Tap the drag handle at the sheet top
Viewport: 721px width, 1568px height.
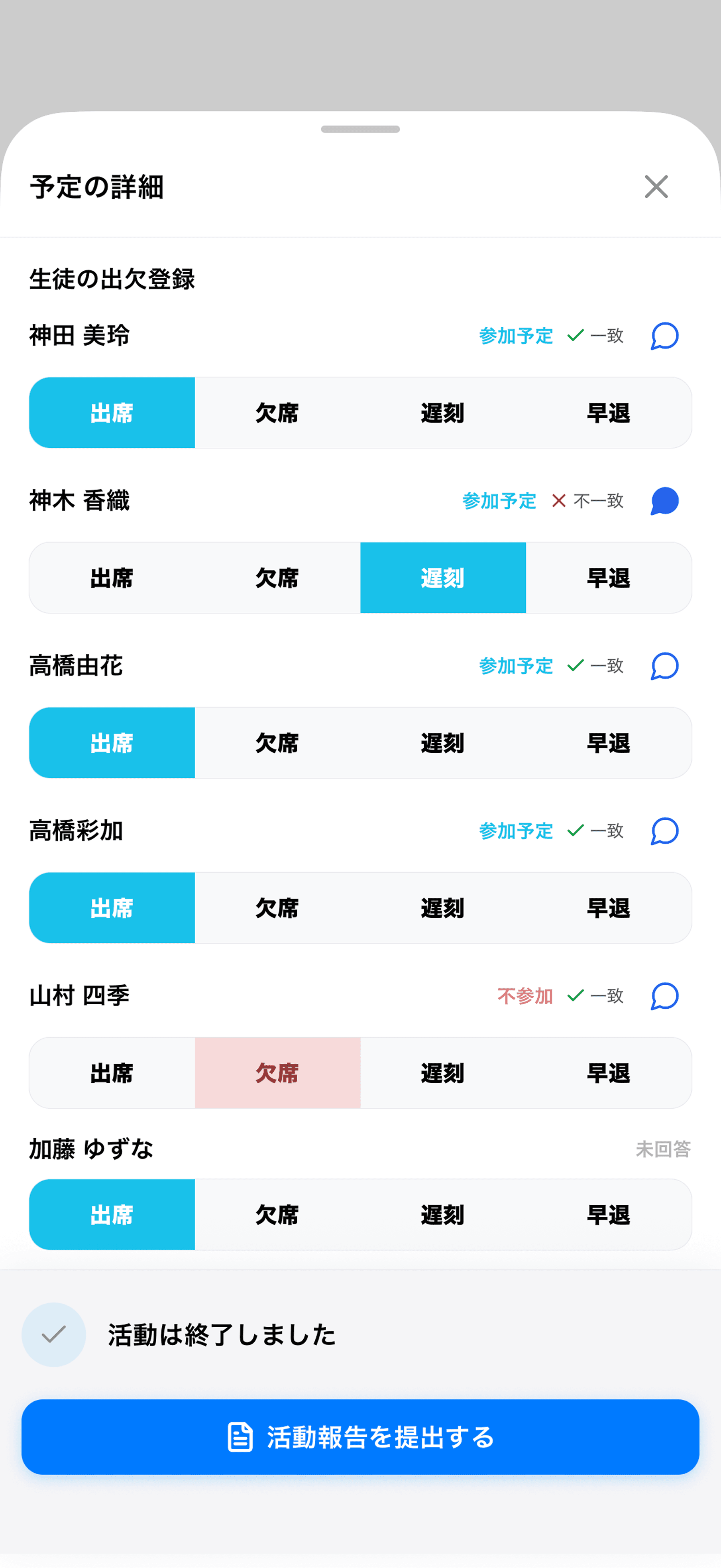point(360,128)
